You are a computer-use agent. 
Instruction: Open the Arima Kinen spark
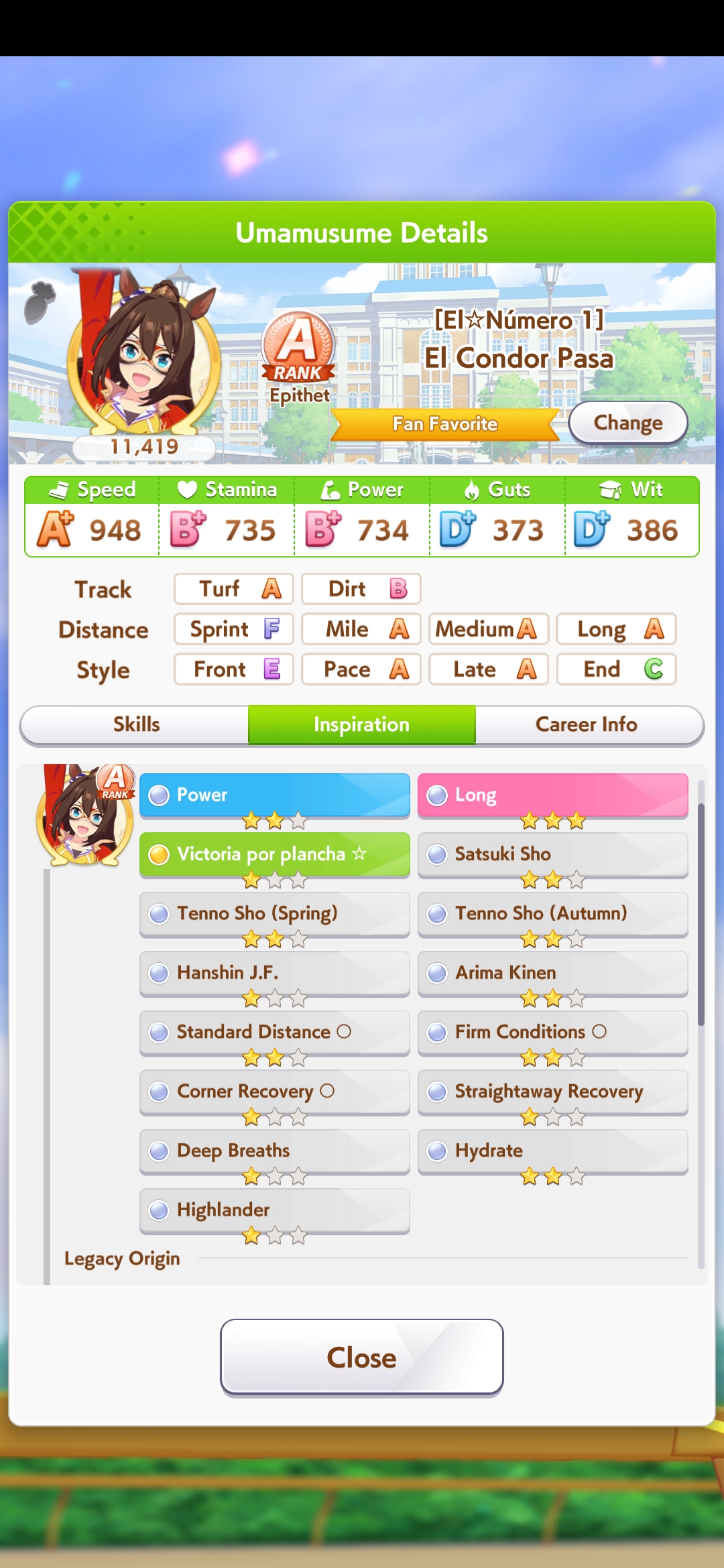coord(553,973)
